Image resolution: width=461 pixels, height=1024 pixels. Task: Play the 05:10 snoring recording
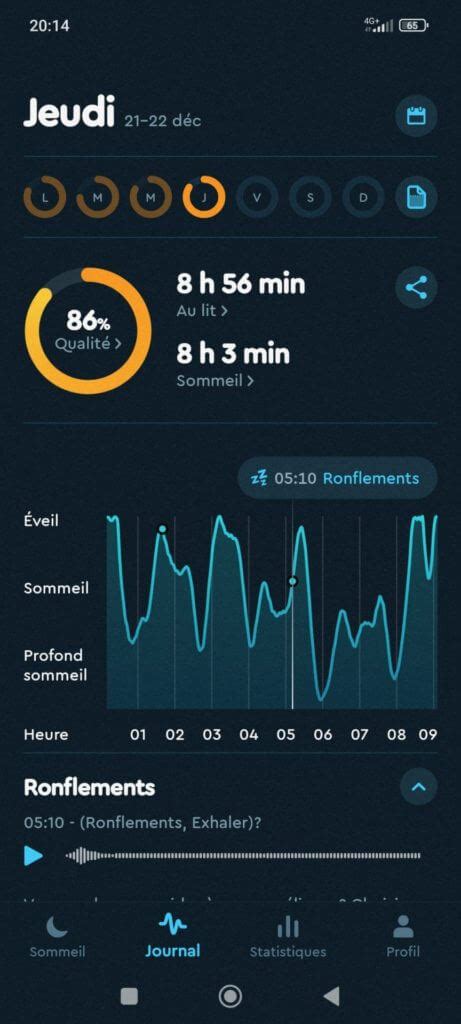click(33, 856)
